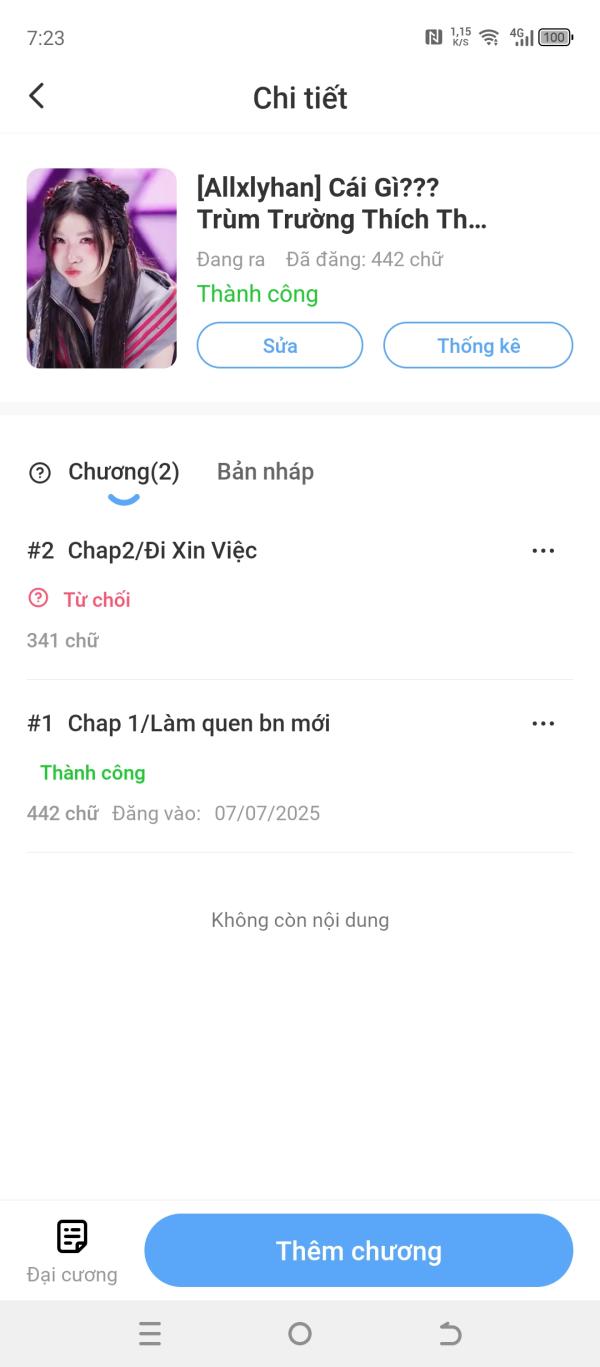Open more options for Chap2/Đi Xin Việc

coord(543,551)
